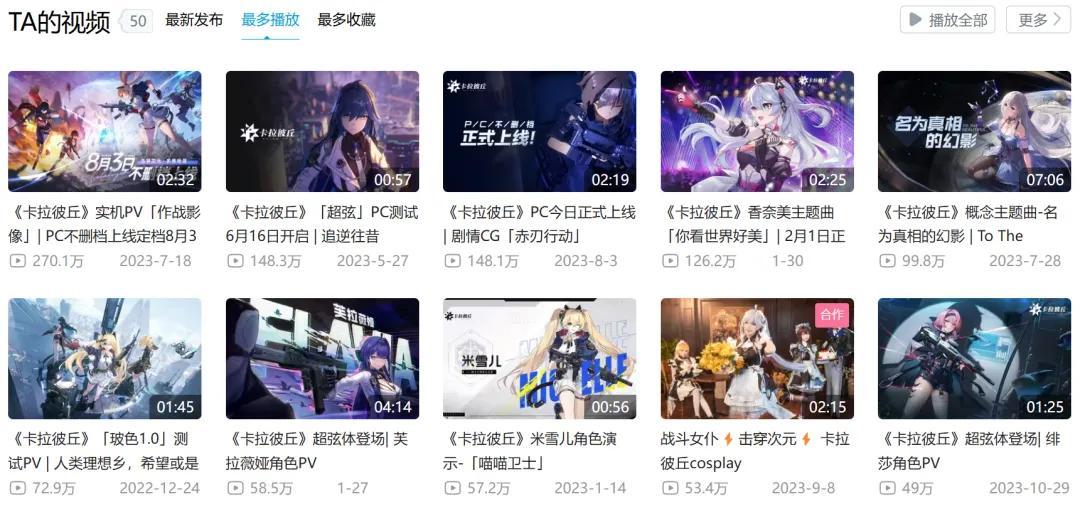Open 概念主题曲-名为真相的幻影 video
The width and height of the screenshot is (1080, 514).
[x=974, y=131]
